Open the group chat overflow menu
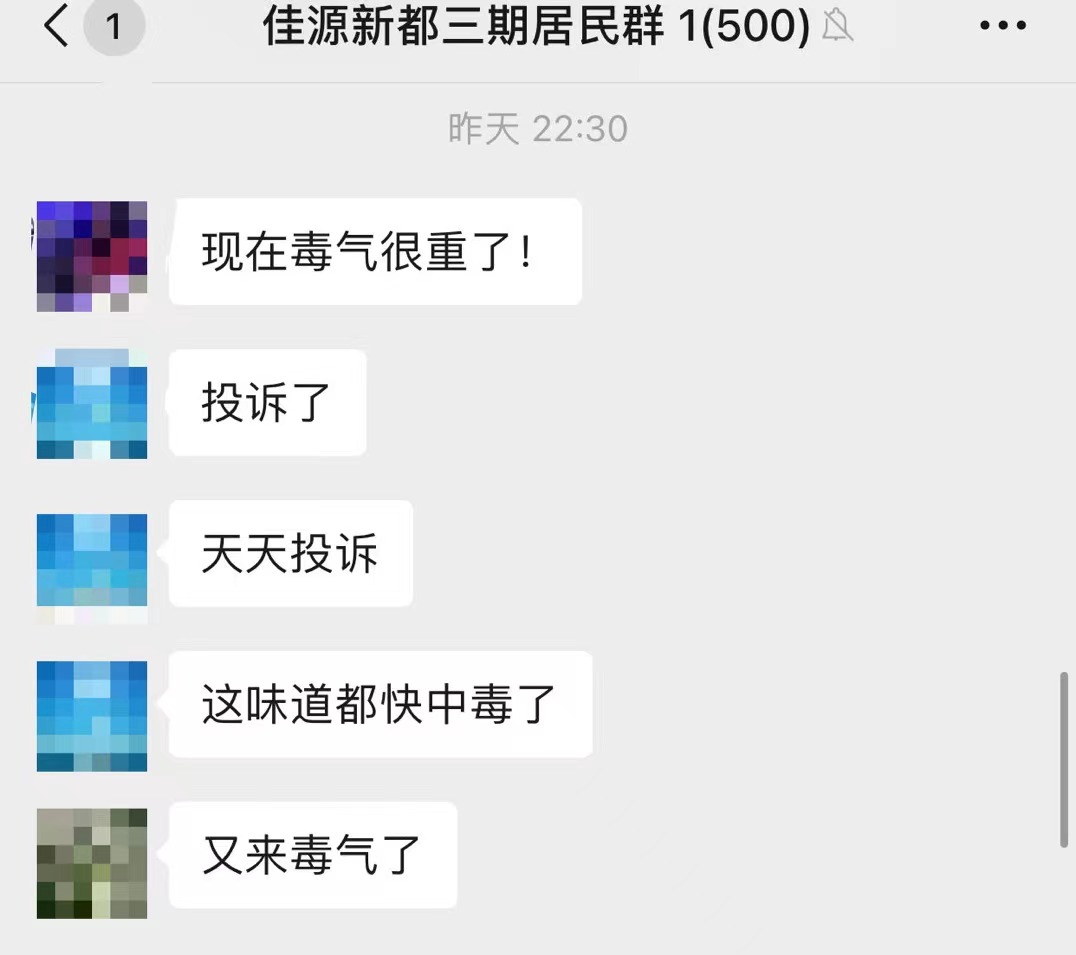 (1003, 26)
